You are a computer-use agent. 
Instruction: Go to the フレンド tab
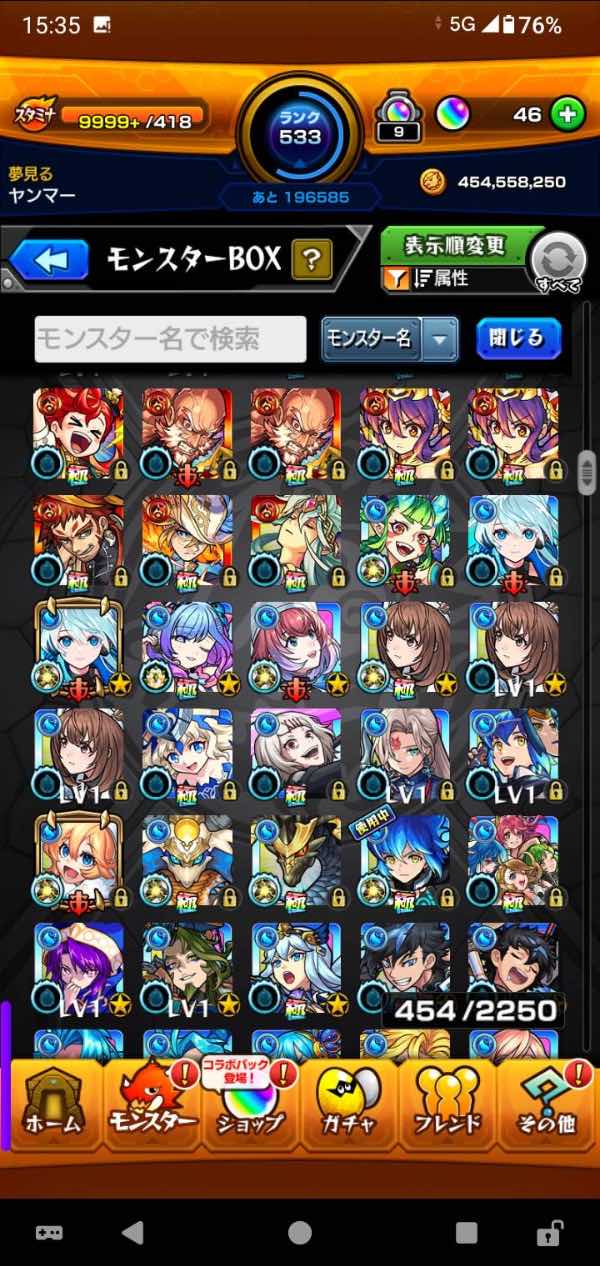tap(449, 1105)
